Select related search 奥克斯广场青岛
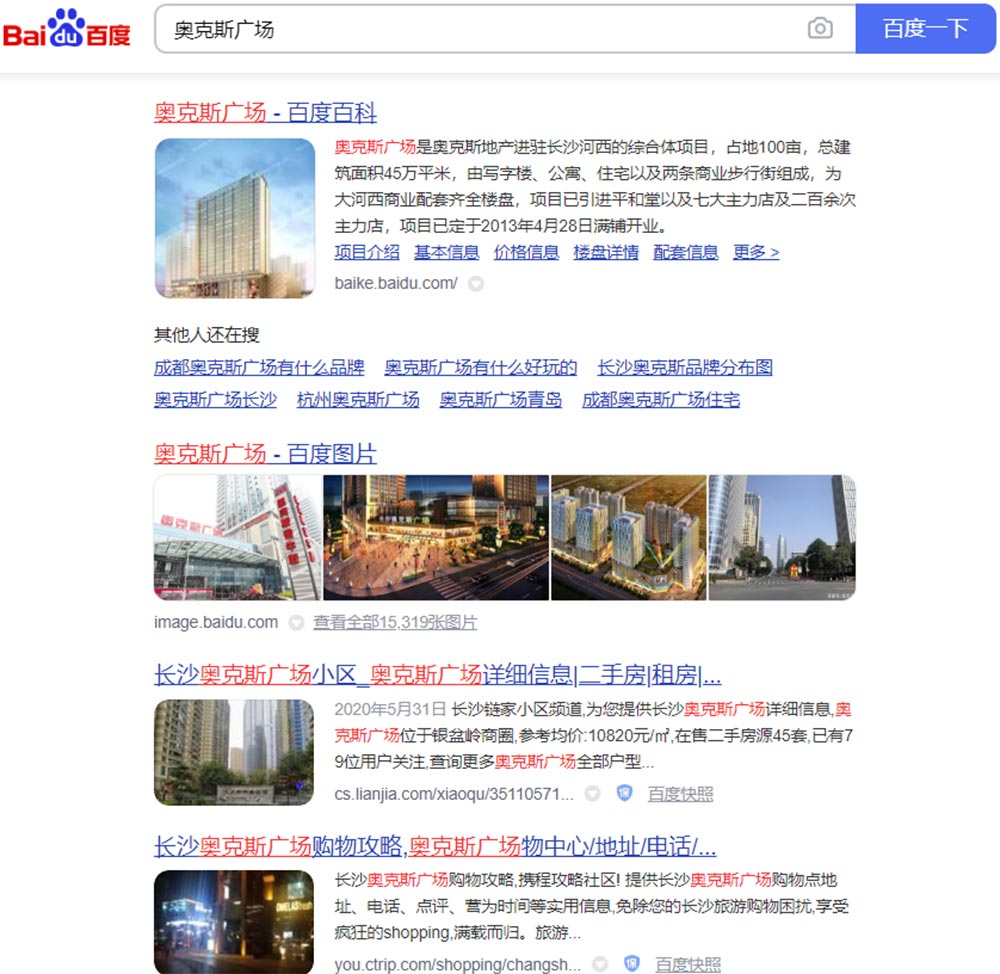The image size is (1000, 974). tap(501, 400)
